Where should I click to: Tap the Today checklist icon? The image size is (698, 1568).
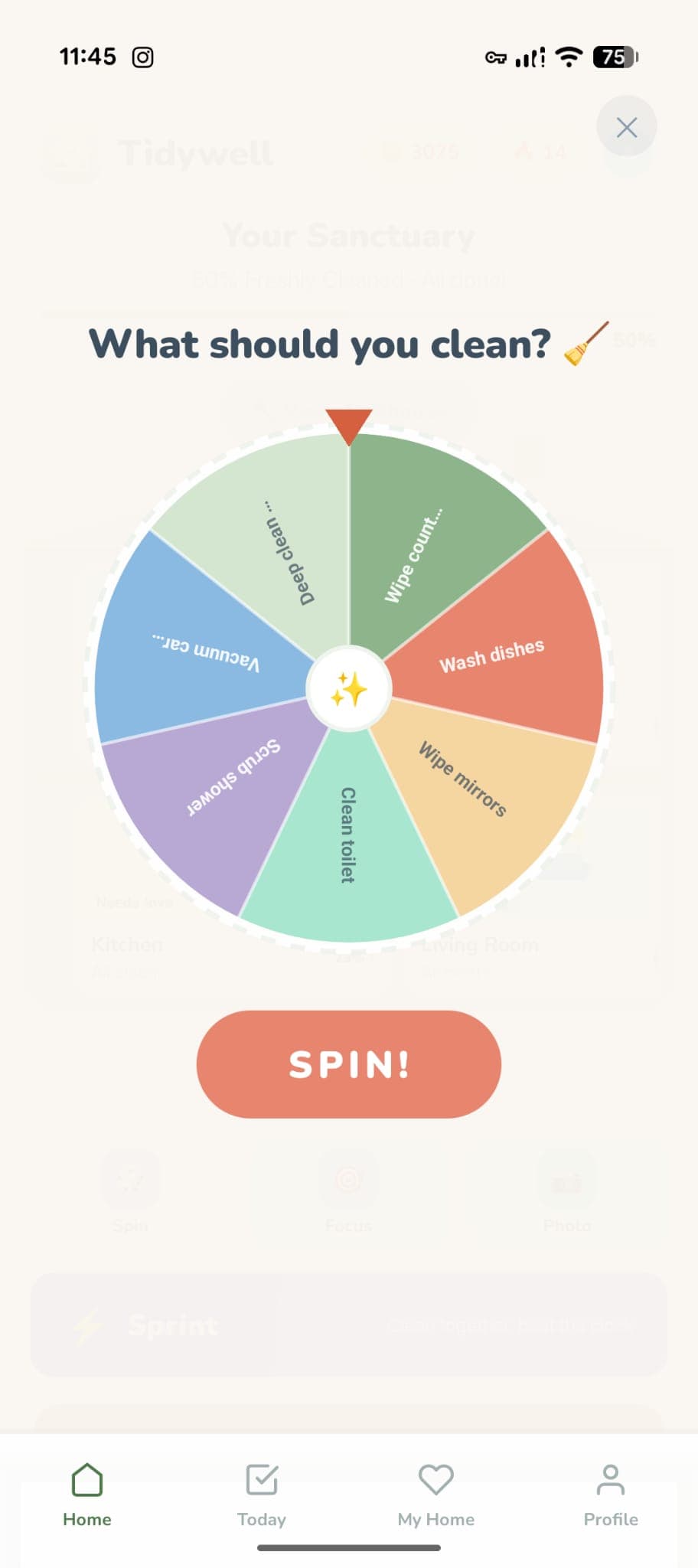click(x=261, y=1478)
